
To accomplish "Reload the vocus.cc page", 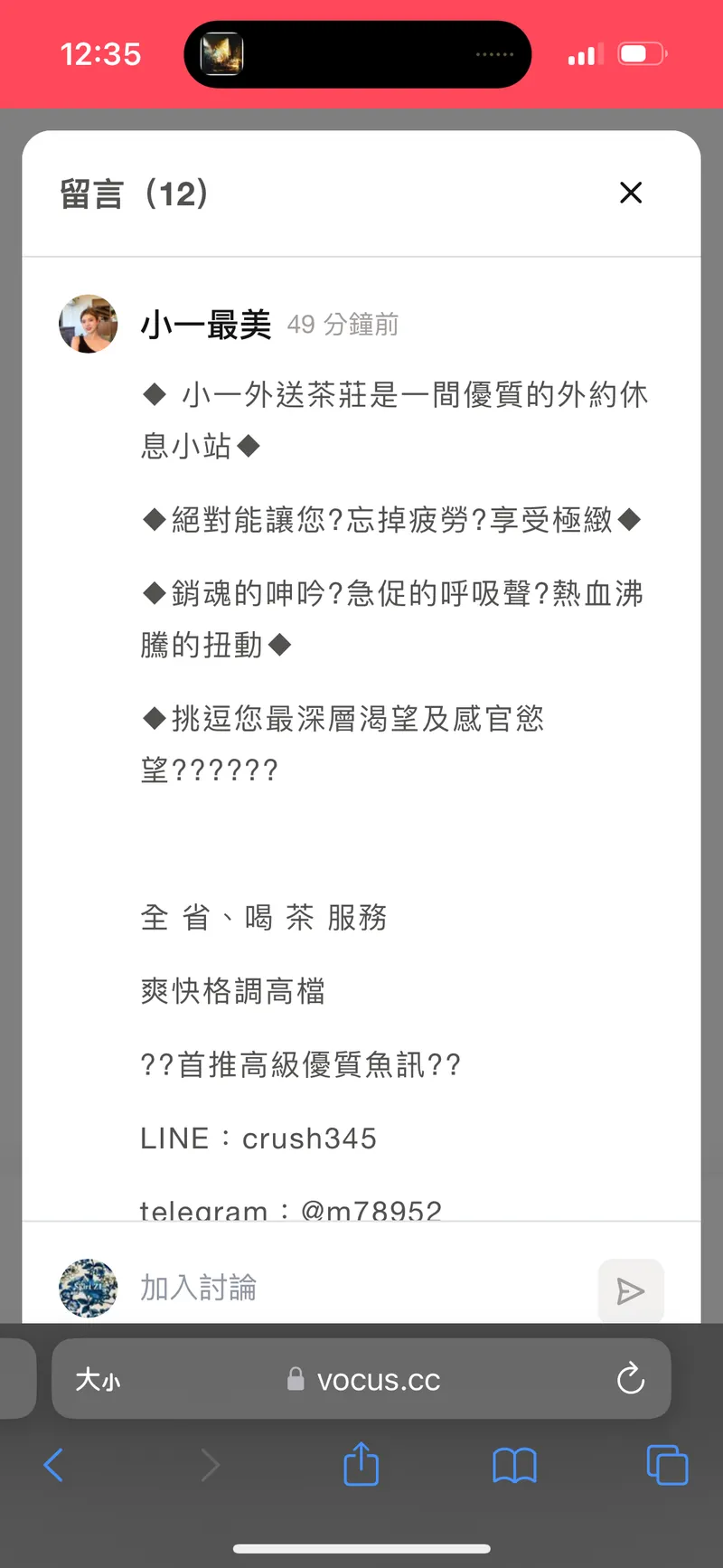I will click(630, 1379).
